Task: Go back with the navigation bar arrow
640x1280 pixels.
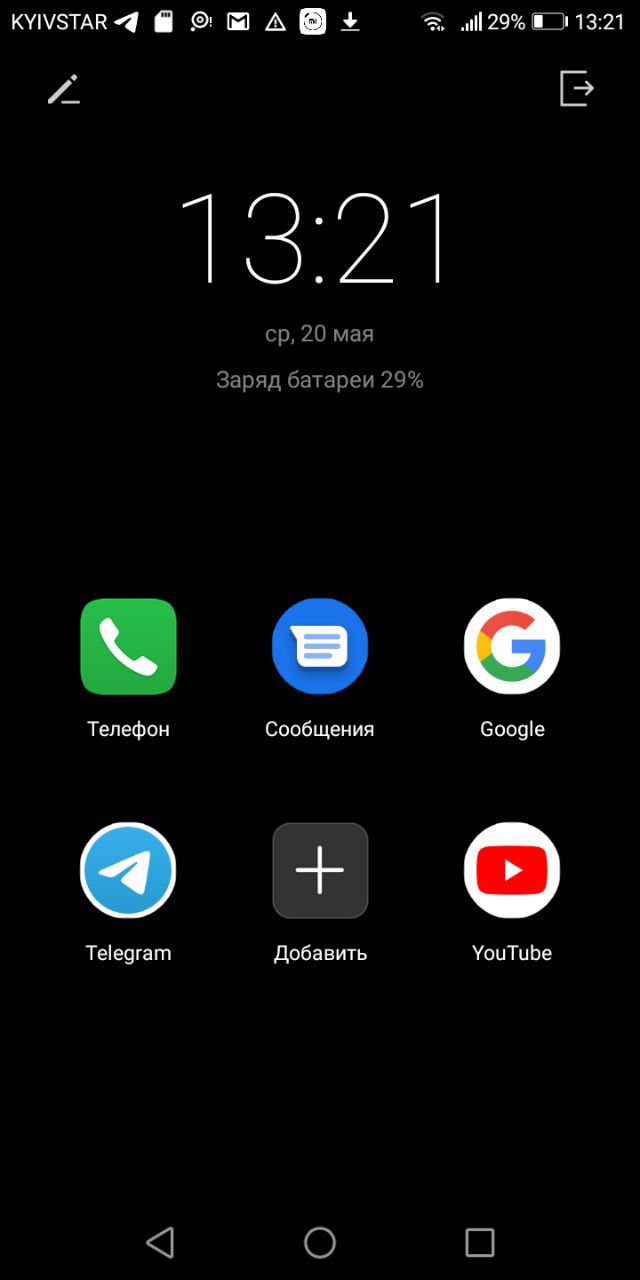Action: [160, 1242]
